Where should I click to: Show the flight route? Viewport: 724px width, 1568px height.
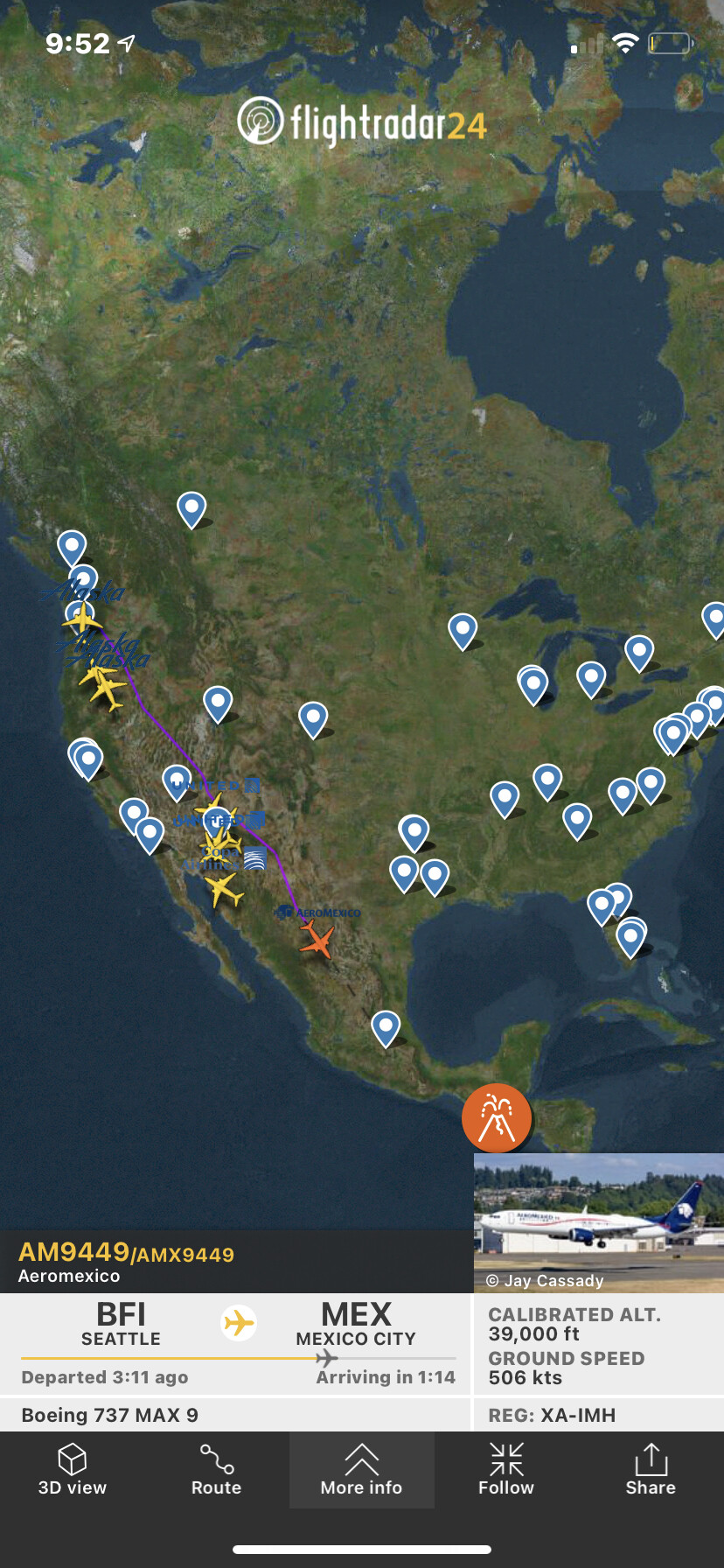[216, 1470]
